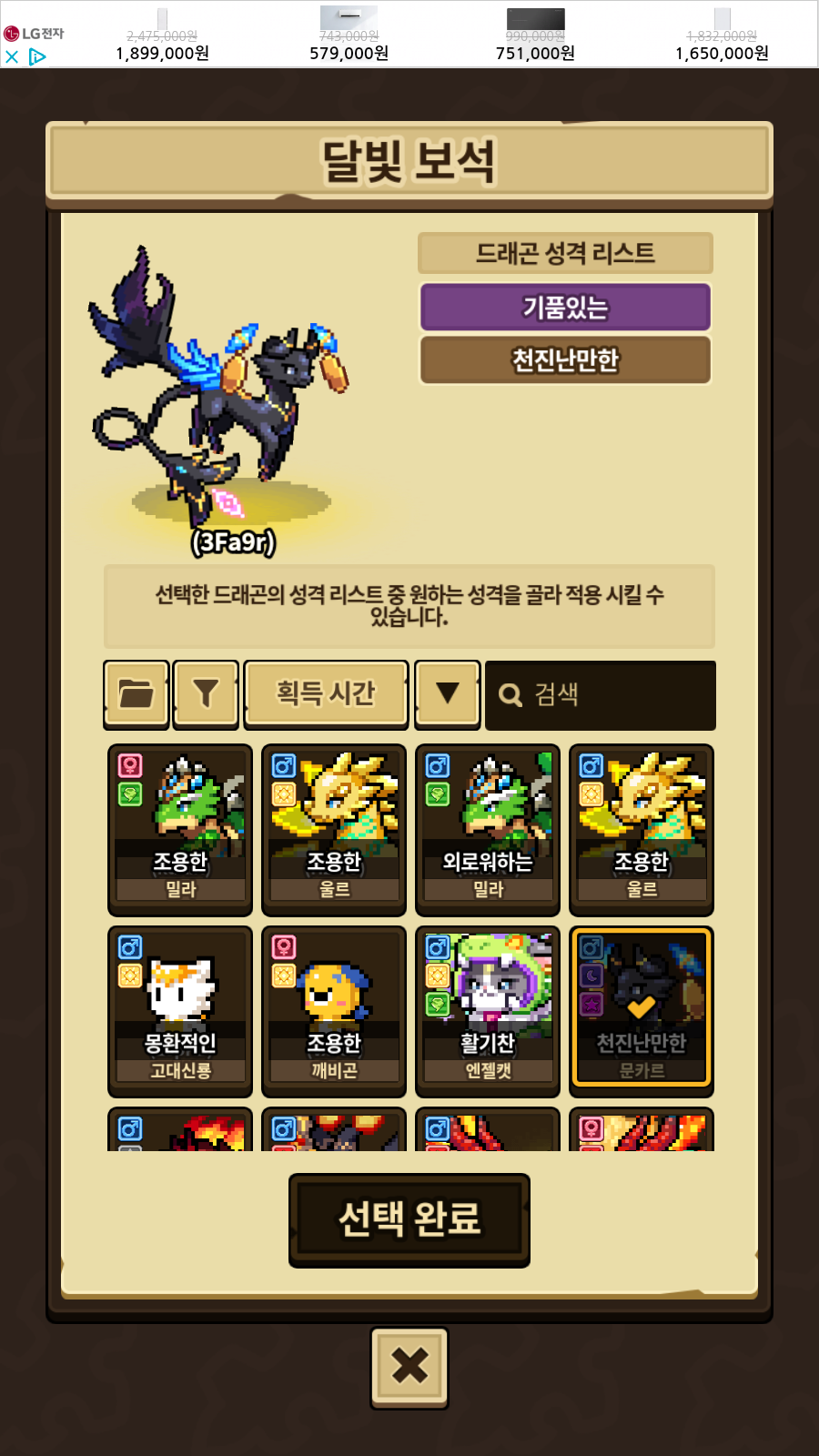Choose the 천진난만한 personality option

point(565,360)
